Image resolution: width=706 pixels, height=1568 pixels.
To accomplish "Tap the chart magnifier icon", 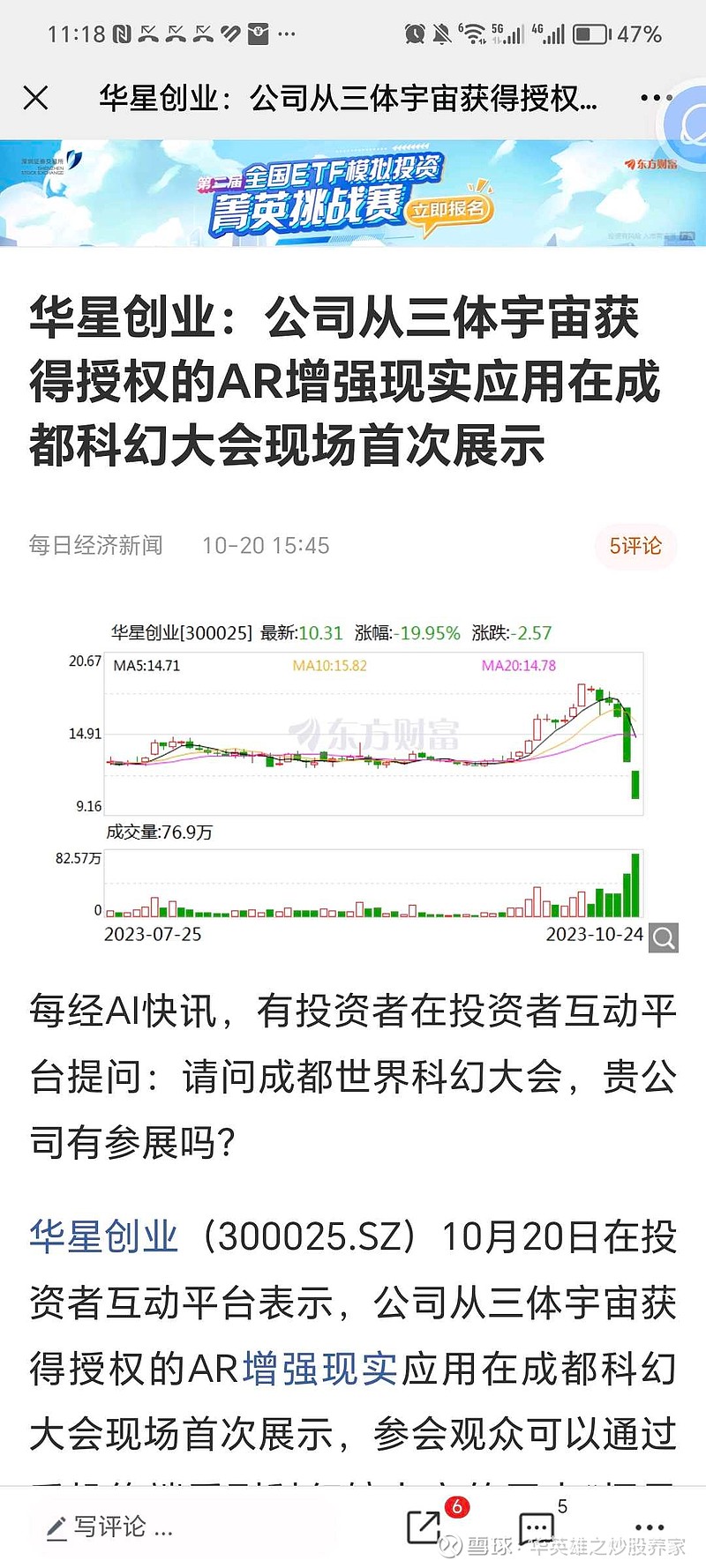I will pyautogui.click(x=664, y=937).
